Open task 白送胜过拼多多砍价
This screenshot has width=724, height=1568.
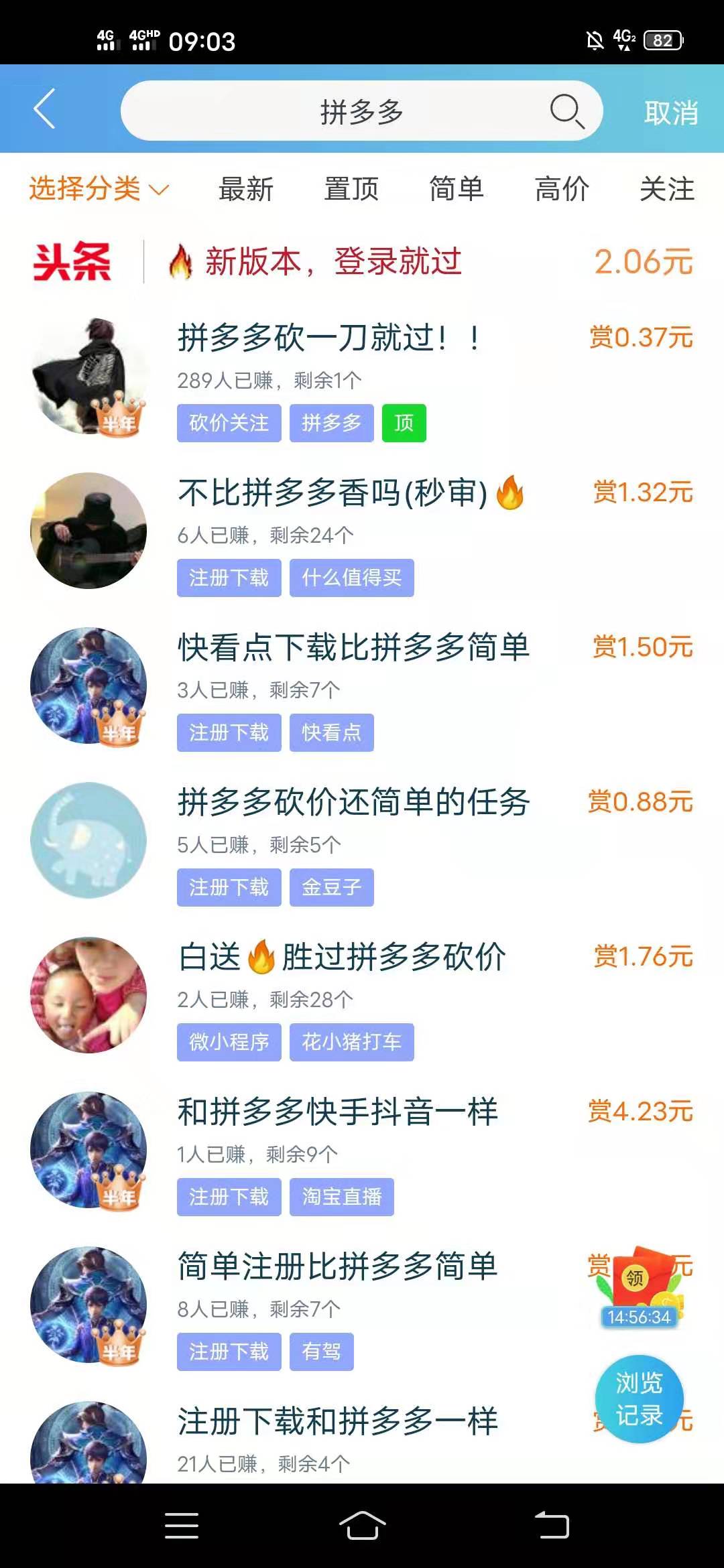(342, 958)
